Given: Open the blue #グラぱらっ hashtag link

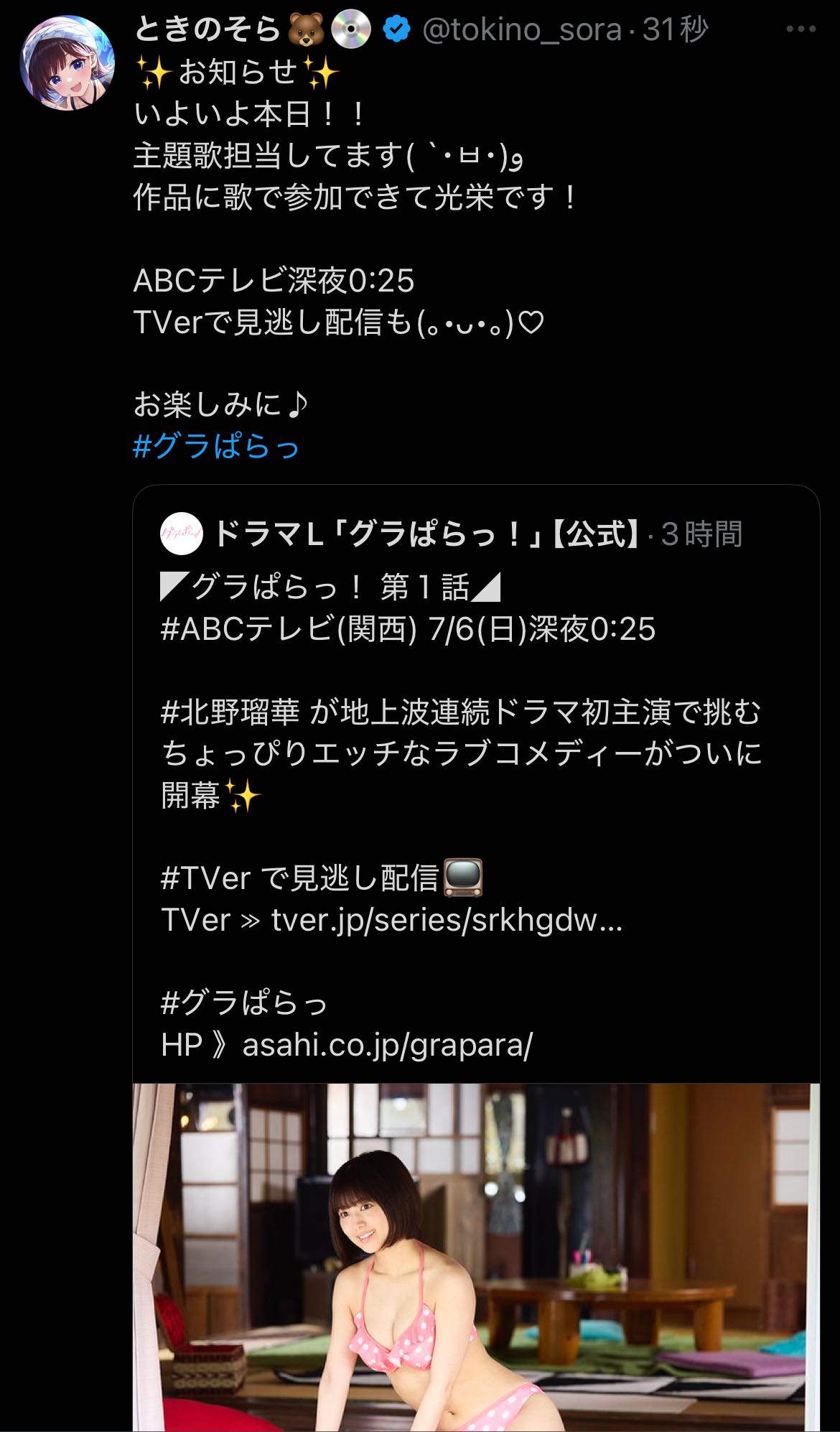Looking at the screenshot, I should pos(216,446).
